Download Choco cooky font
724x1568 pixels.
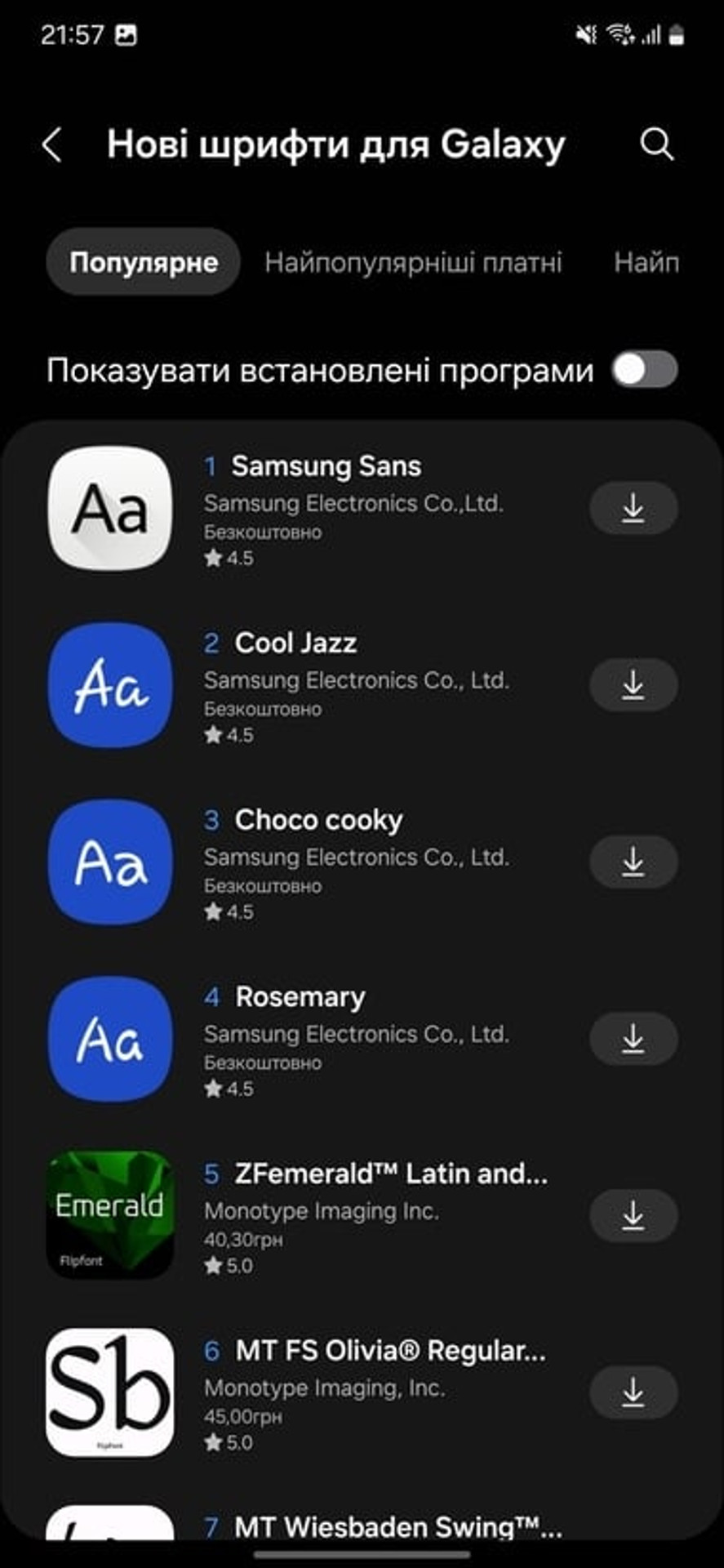633,862
